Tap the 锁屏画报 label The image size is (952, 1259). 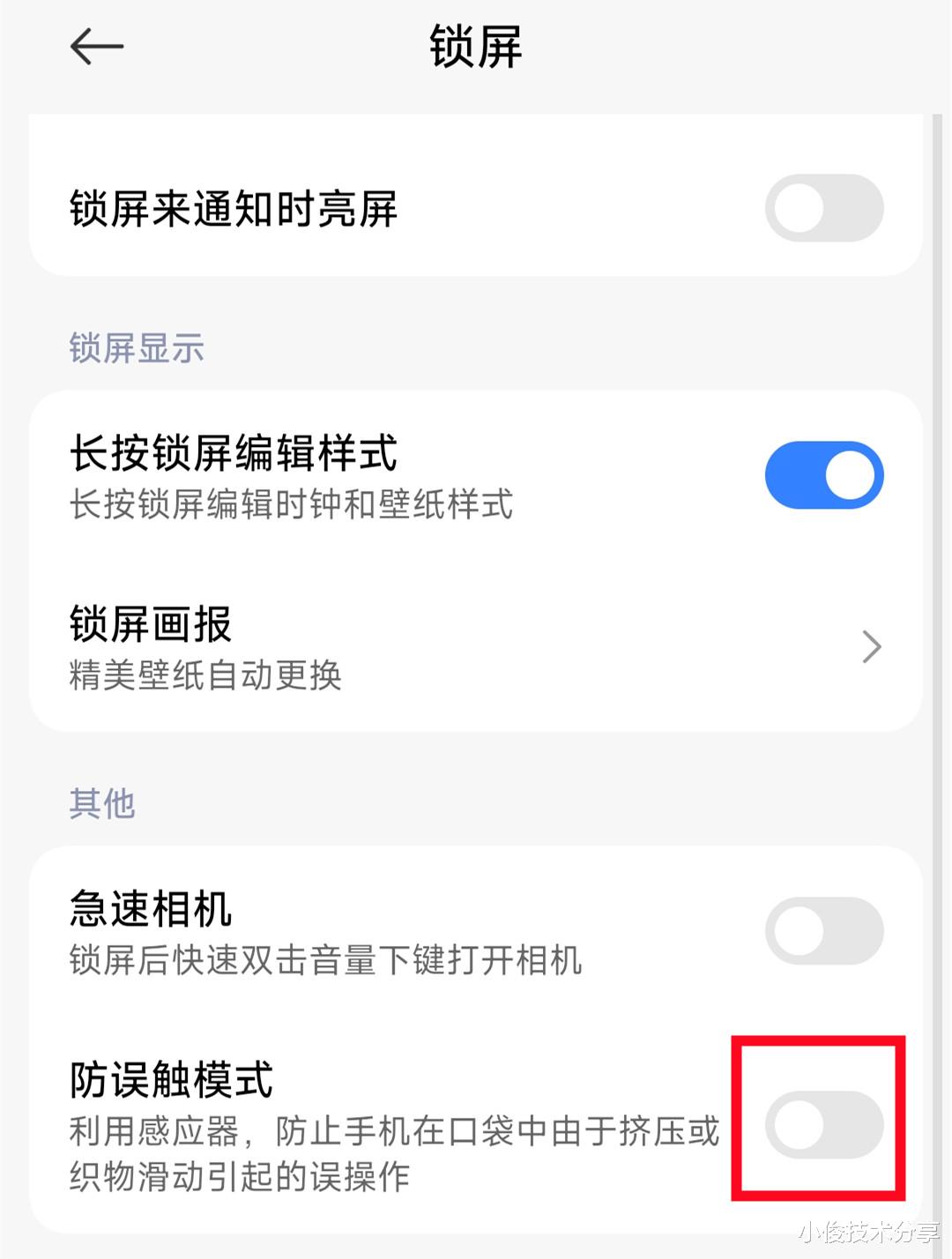pos(150,625)
